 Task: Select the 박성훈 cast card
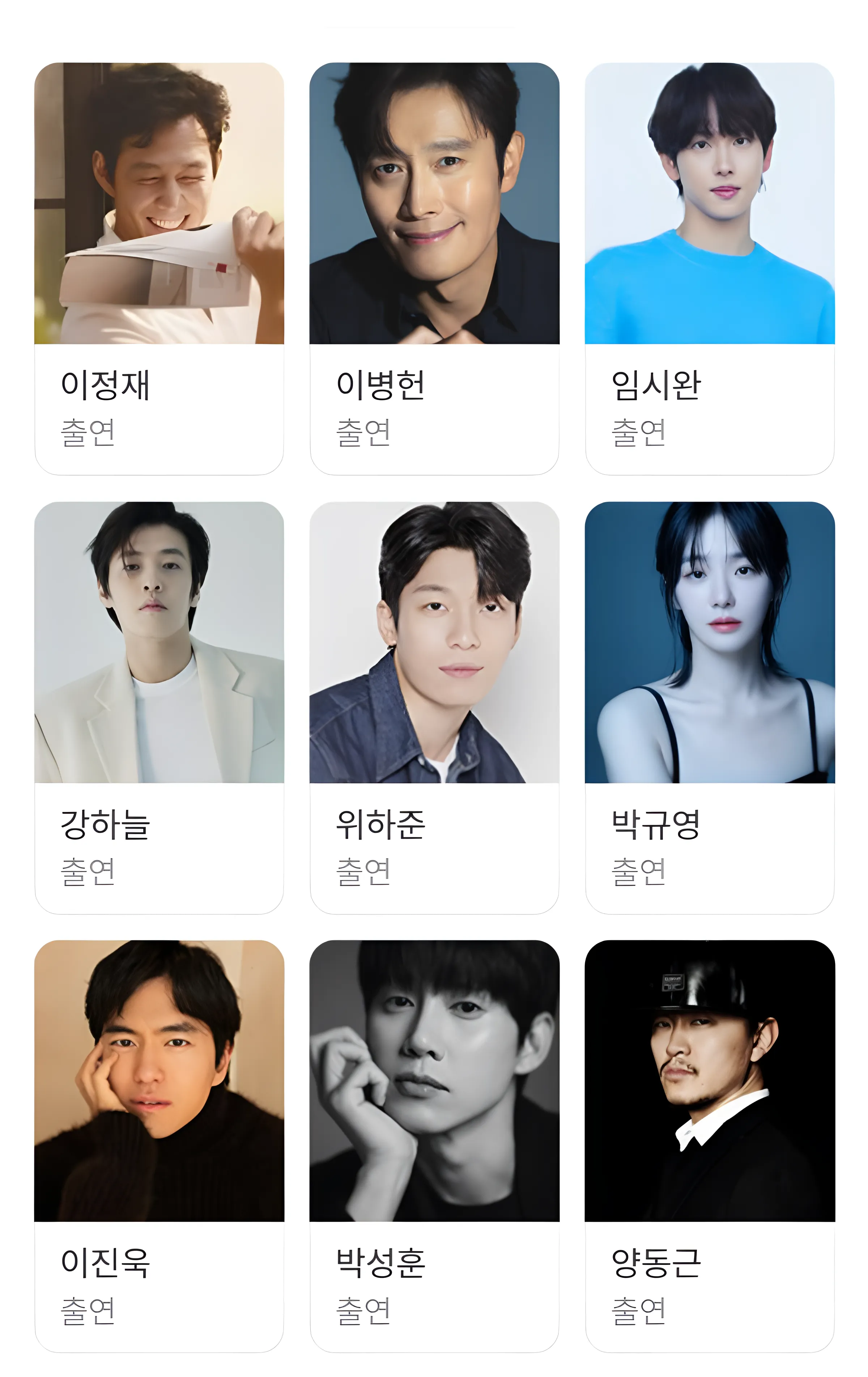pyautogui.click(x=434, y=1146)
